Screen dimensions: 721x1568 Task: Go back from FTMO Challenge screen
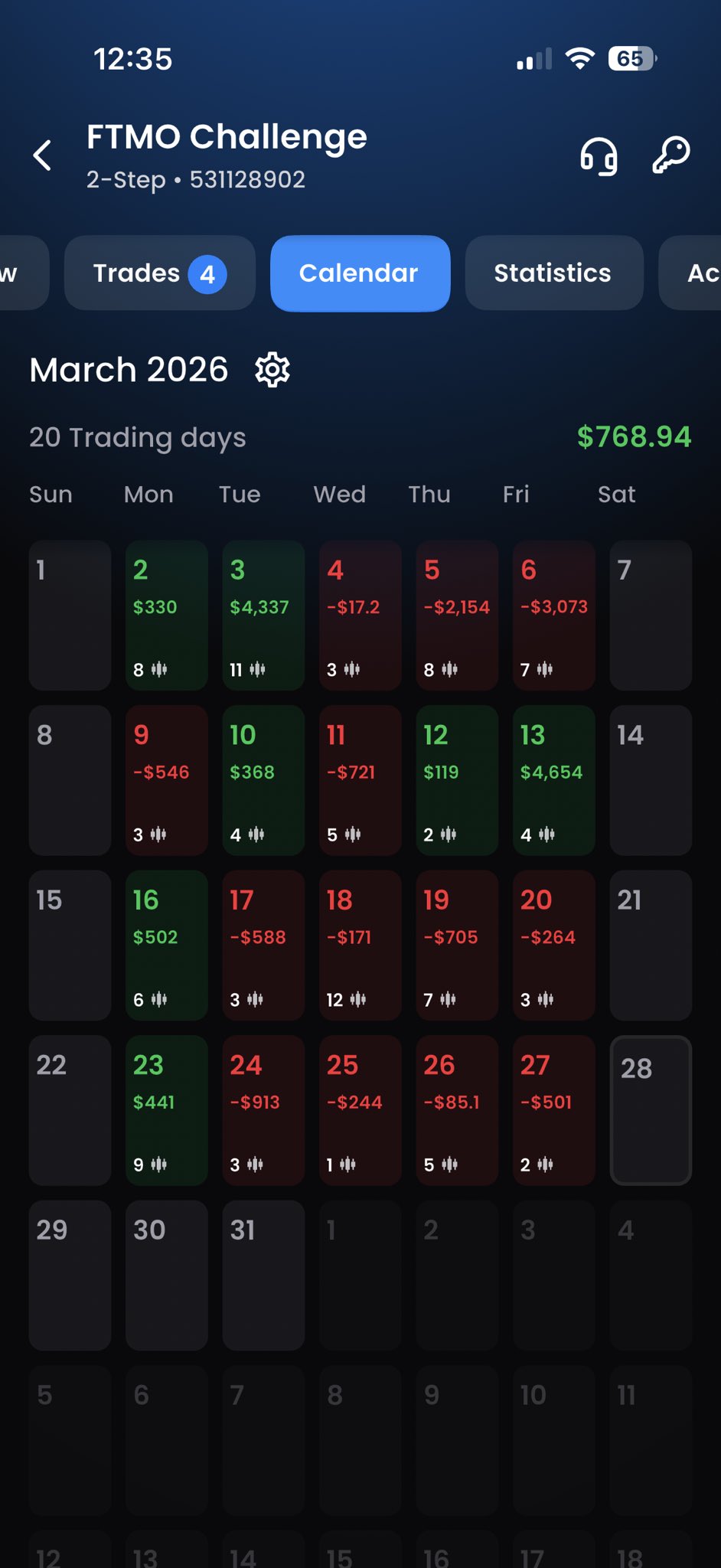pos(43,155)
